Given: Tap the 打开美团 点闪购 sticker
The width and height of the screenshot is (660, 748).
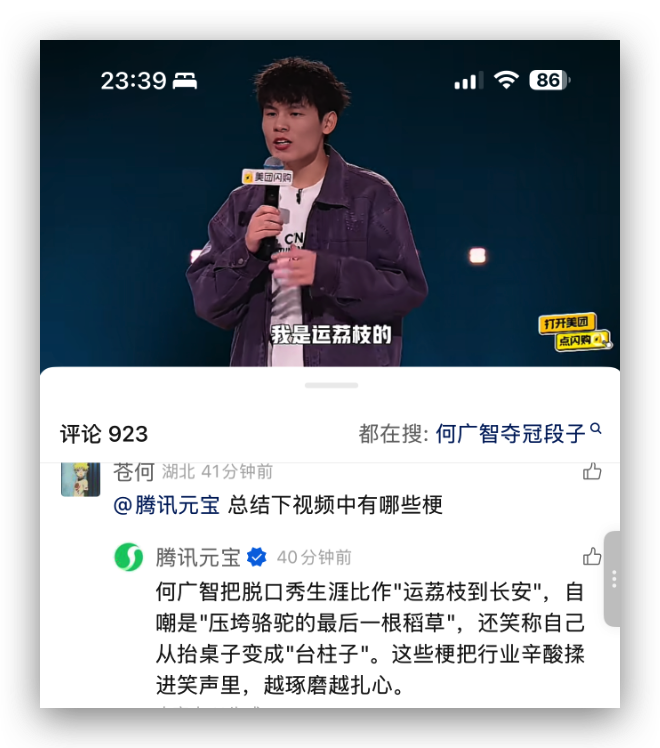Looking at the screenshot, I should (574, 331).
